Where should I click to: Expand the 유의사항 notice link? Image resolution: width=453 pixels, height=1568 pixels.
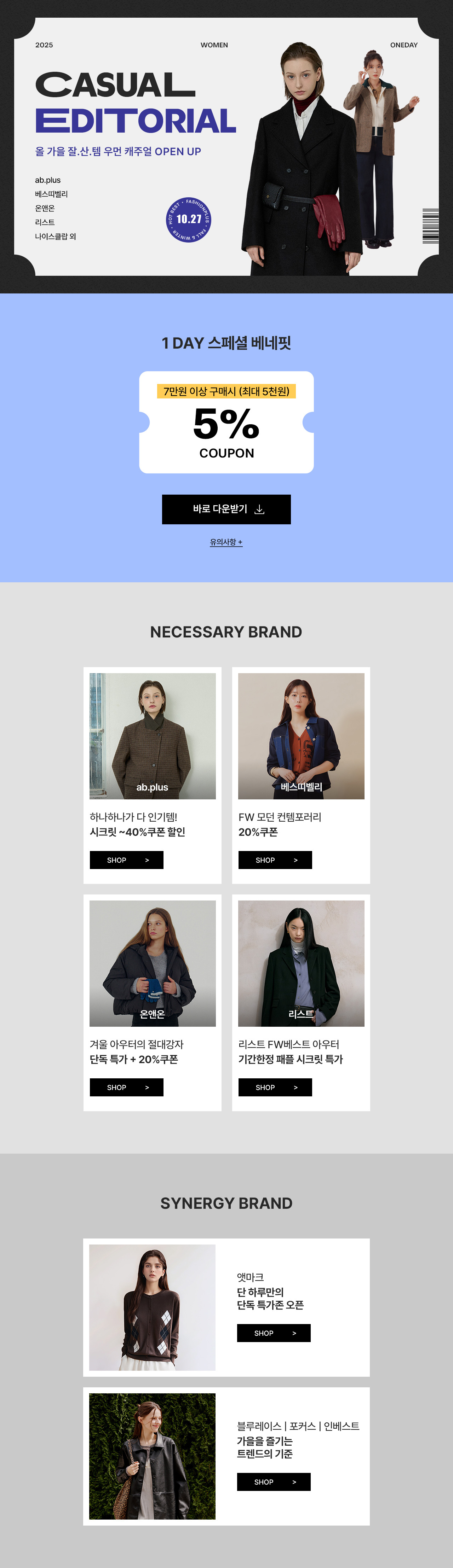point(226,542)
